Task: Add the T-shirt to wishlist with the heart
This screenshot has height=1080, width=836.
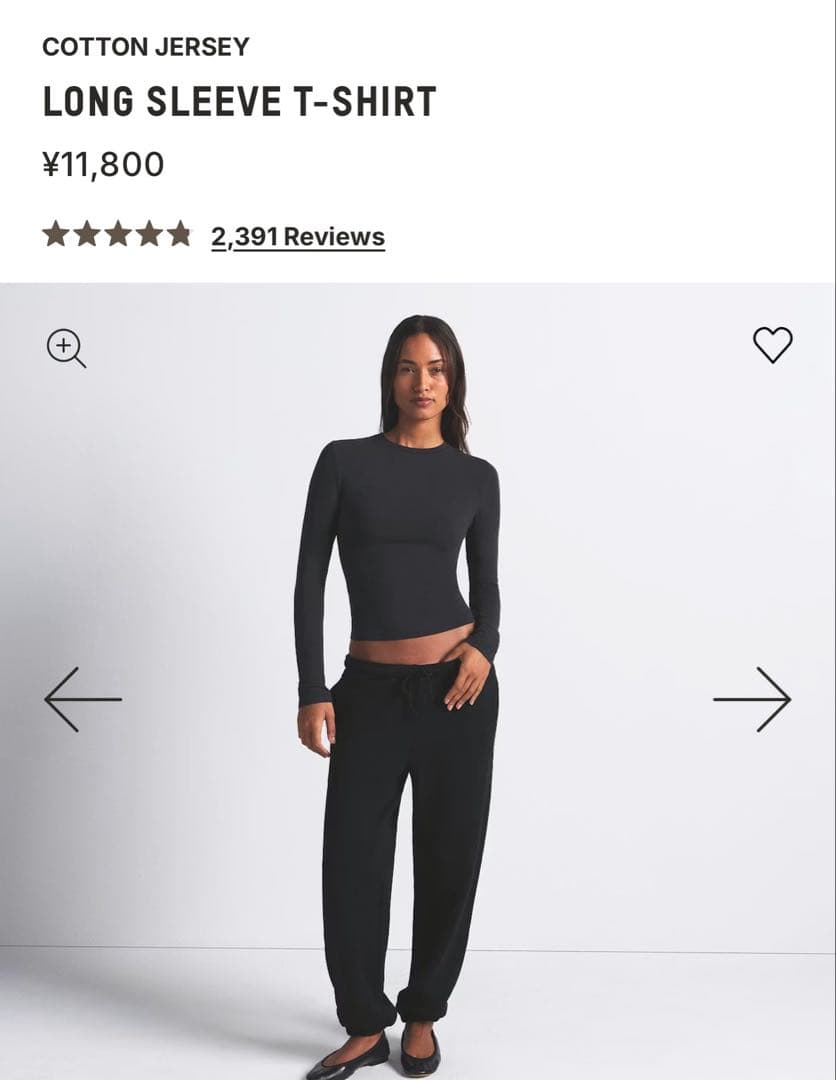Action: (772, 345)
